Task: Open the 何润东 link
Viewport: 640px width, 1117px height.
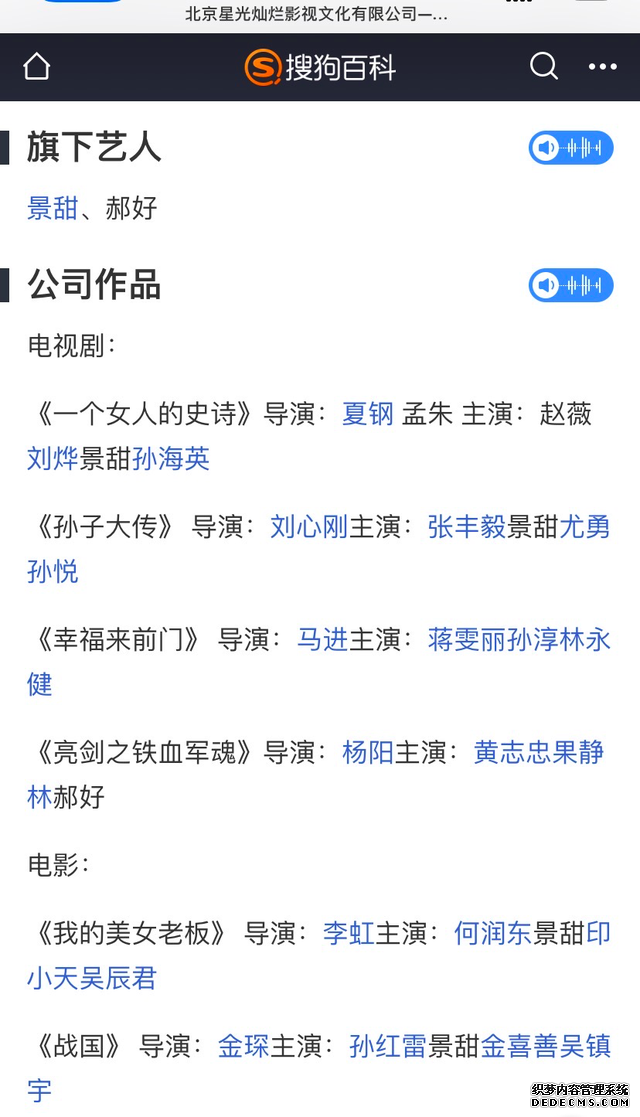Action: [493, 932]
